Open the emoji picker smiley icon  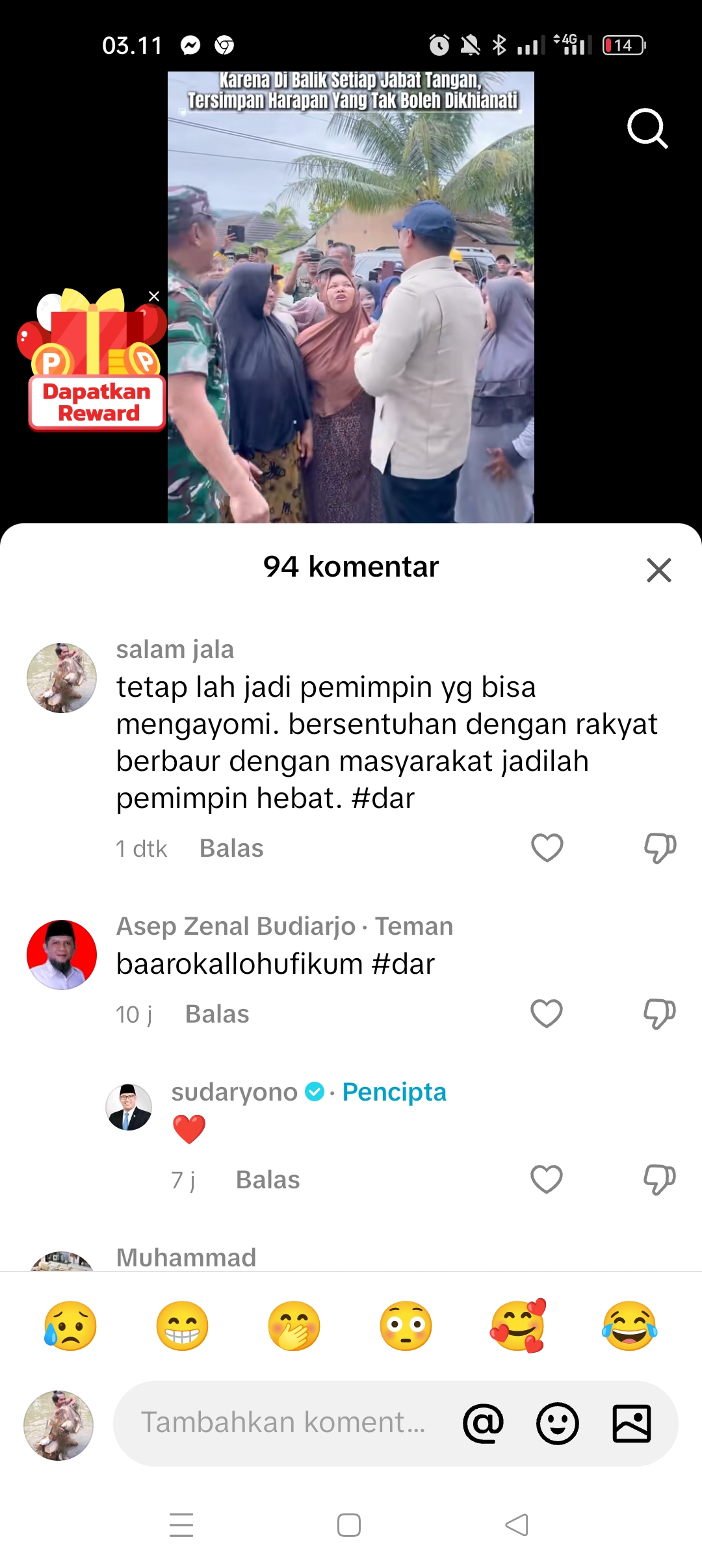[558, 1423]
